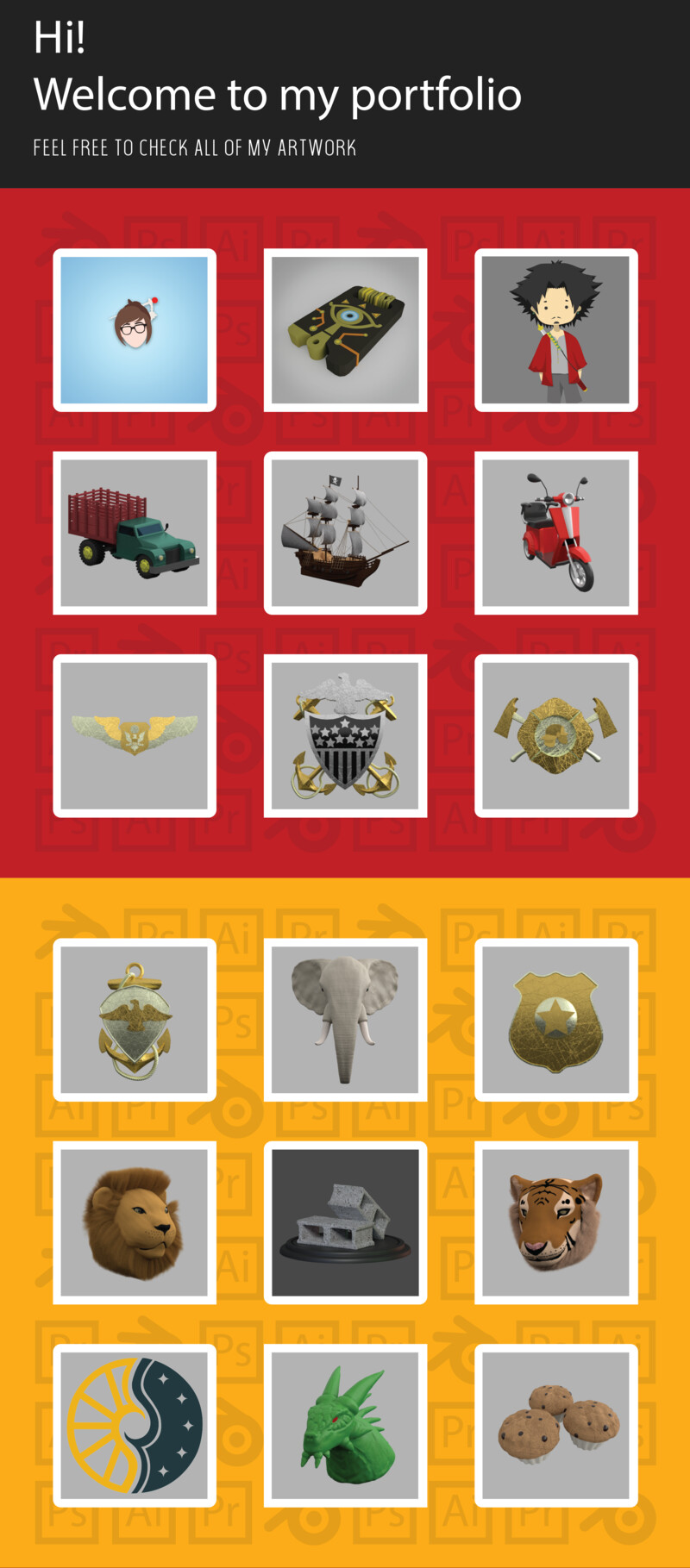
Task: View the firefighter crossed axes badge
Action: click(556, 735)
